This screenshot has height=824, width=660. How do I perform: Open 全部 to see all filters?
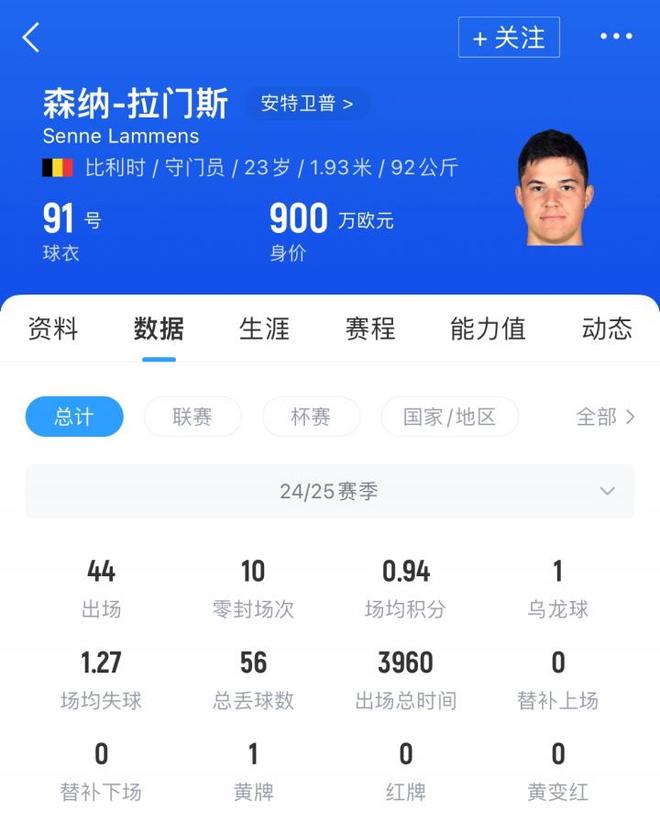[605, 417]
